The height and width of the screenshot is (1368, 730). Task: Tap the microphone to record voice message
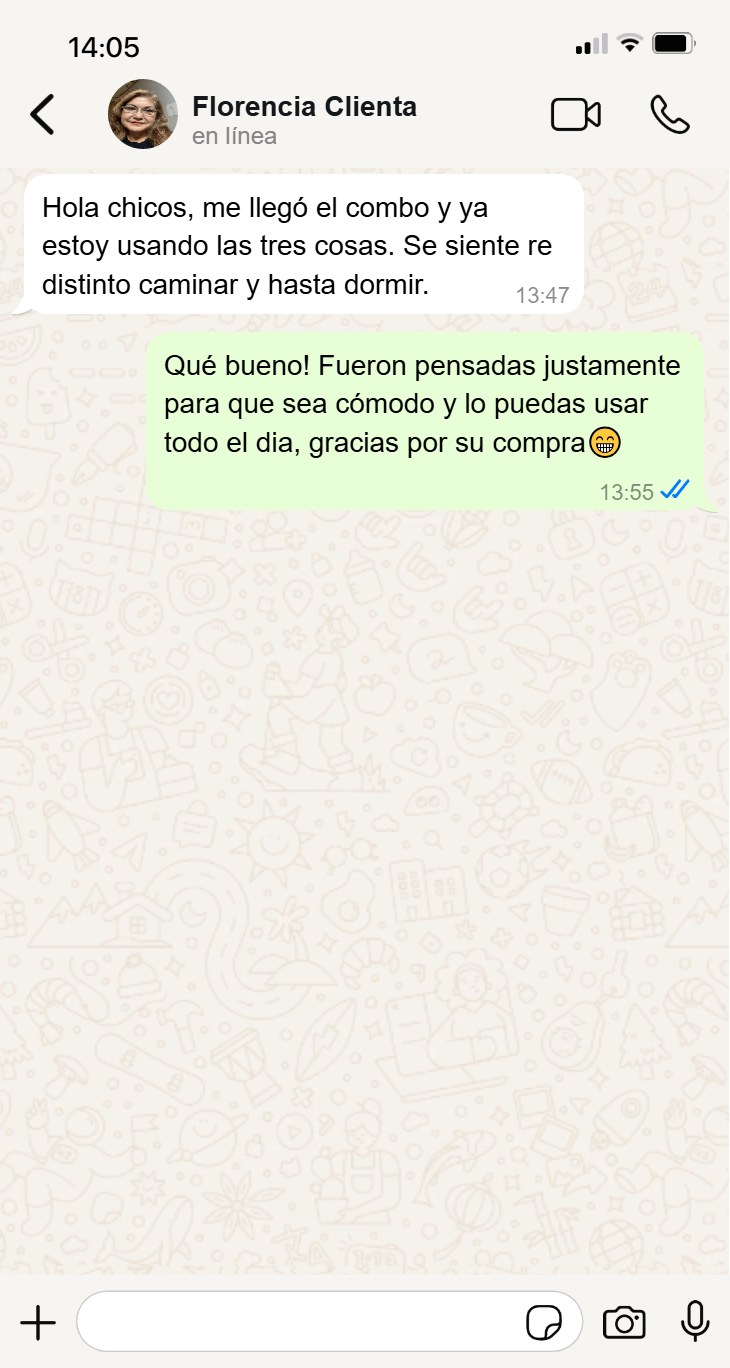click(x=695, y=1321)
